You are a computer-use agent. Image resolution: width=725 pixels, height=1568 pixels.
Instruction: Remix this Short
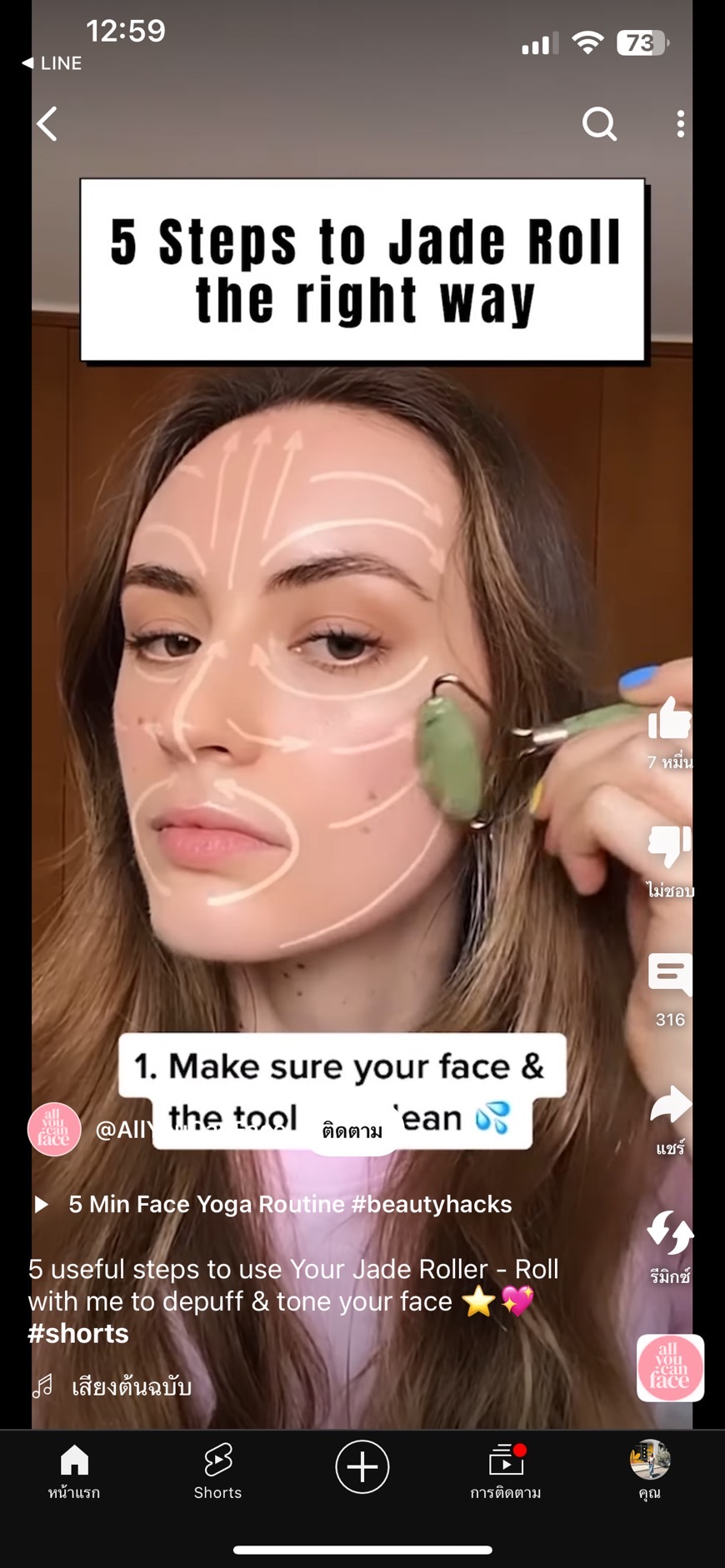coord(670,1232)
